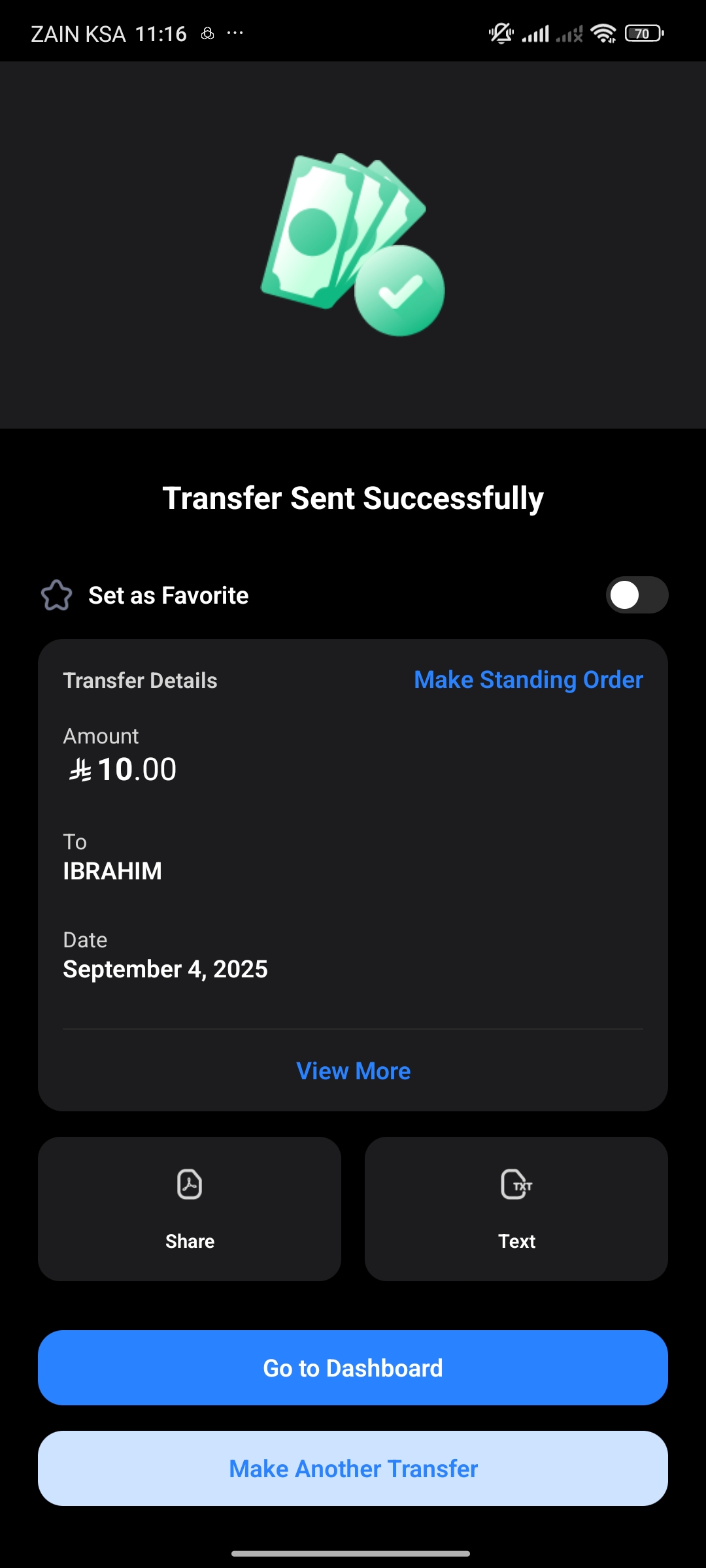Share the receipt as Text

tap(516, 1209)
